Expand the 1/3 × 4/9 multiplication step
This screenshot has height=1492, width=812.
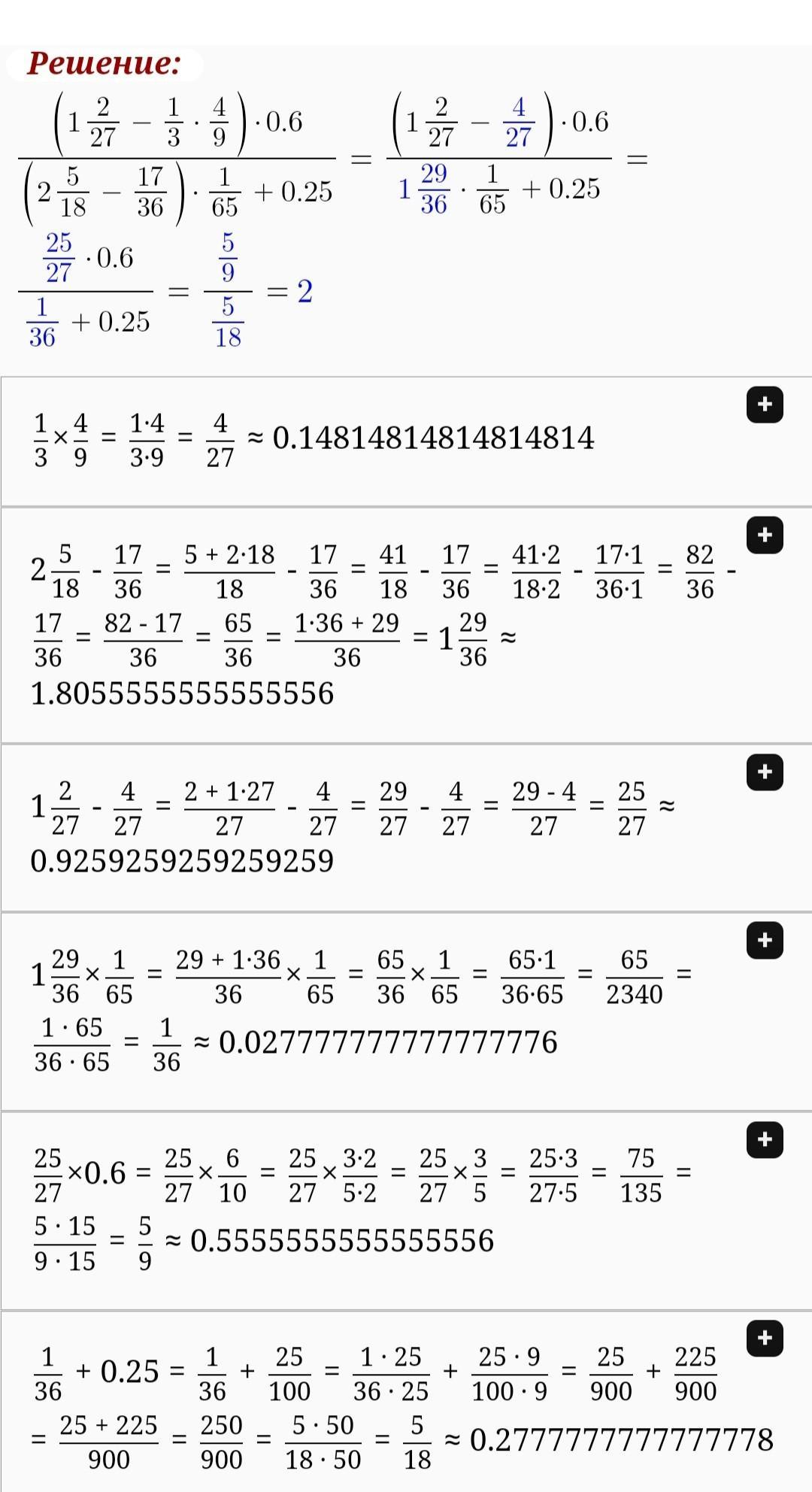(x=765, y=405)
